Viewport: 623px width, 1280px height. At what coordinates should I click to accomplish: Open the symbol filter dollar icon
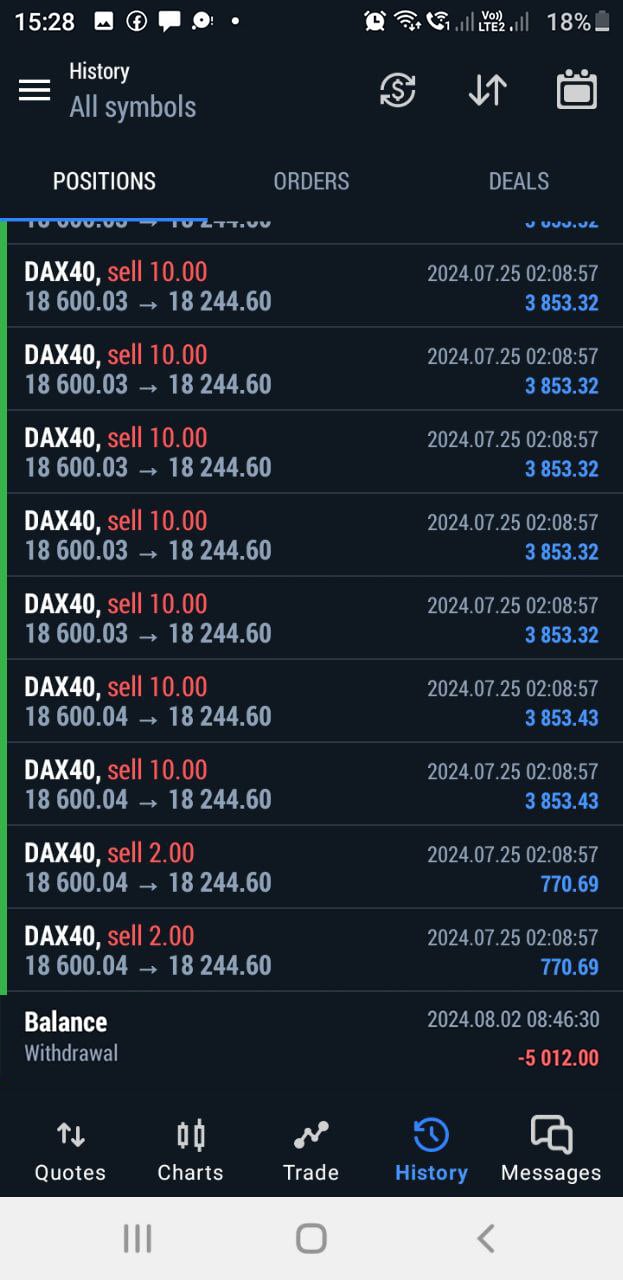click(398, 90)
